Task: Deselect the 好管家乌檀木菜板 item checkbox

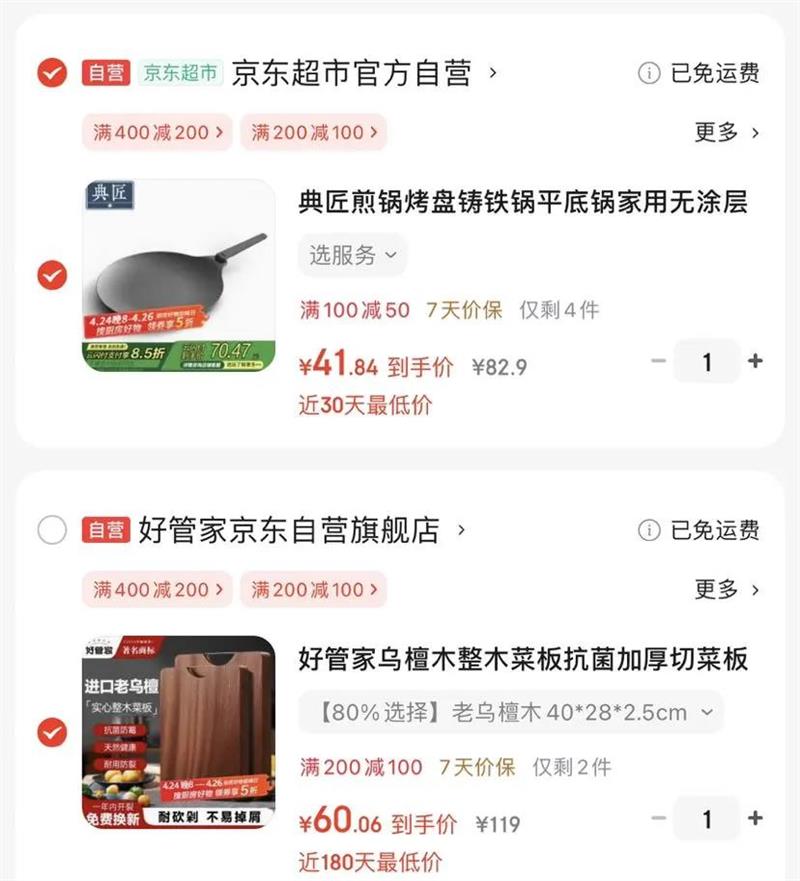Action: click(52, 733)
